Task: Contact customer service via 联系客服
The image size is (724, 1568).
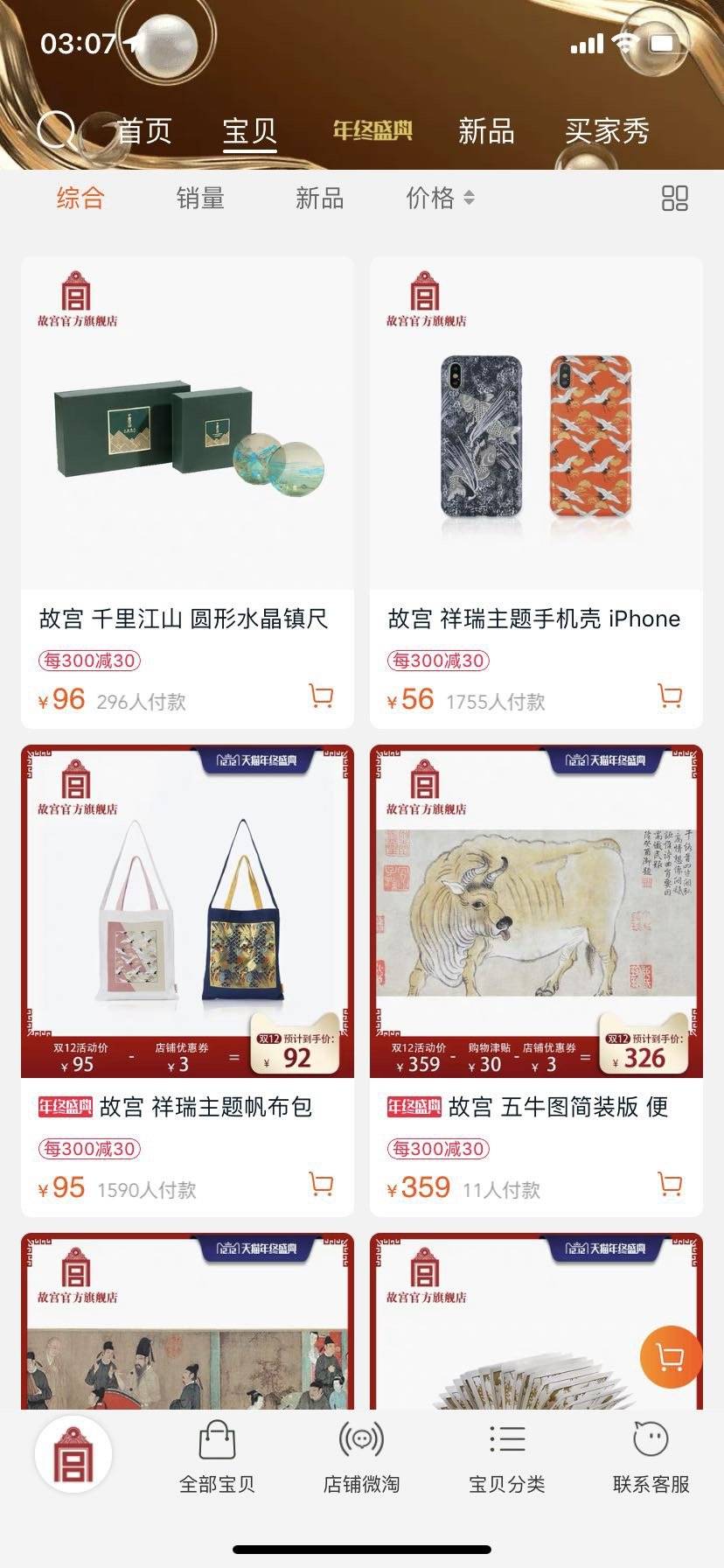Action: point(651,1458)
